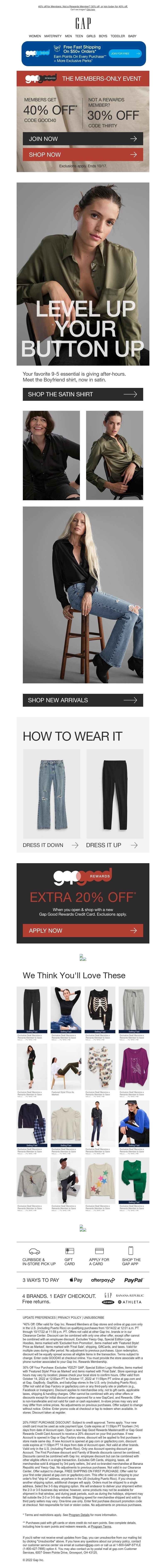Screen dimensions: 166x1568
Task: Tap APPLY NOW for rewards card
Action: [83, 931]
